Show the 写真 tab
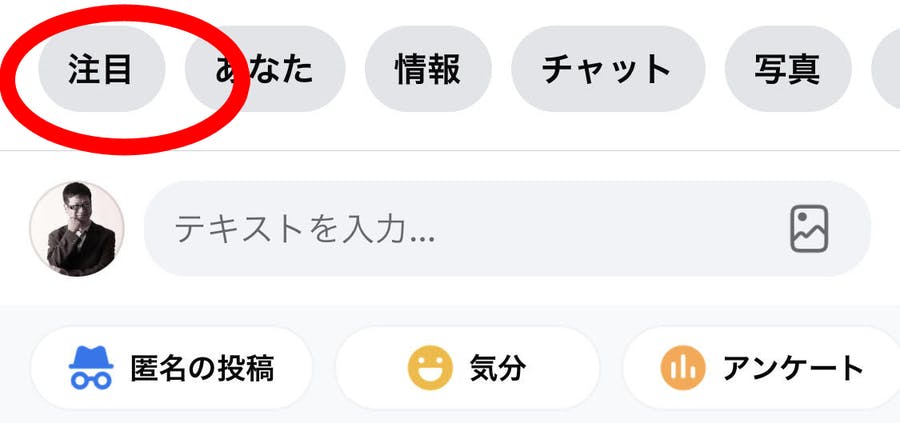The image size is (900, 423). point(788,69)
